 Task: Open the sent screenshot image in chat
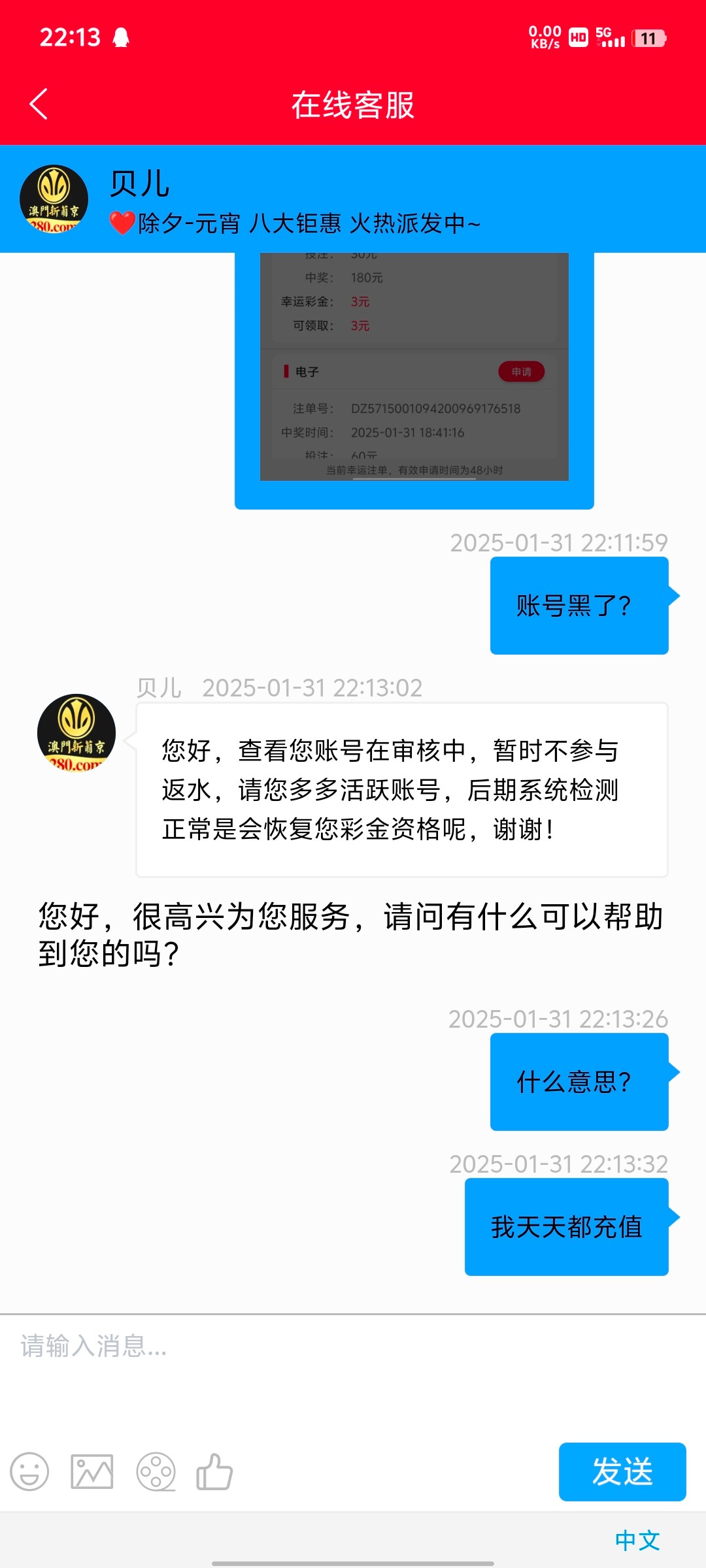click(x=414, y=366)
